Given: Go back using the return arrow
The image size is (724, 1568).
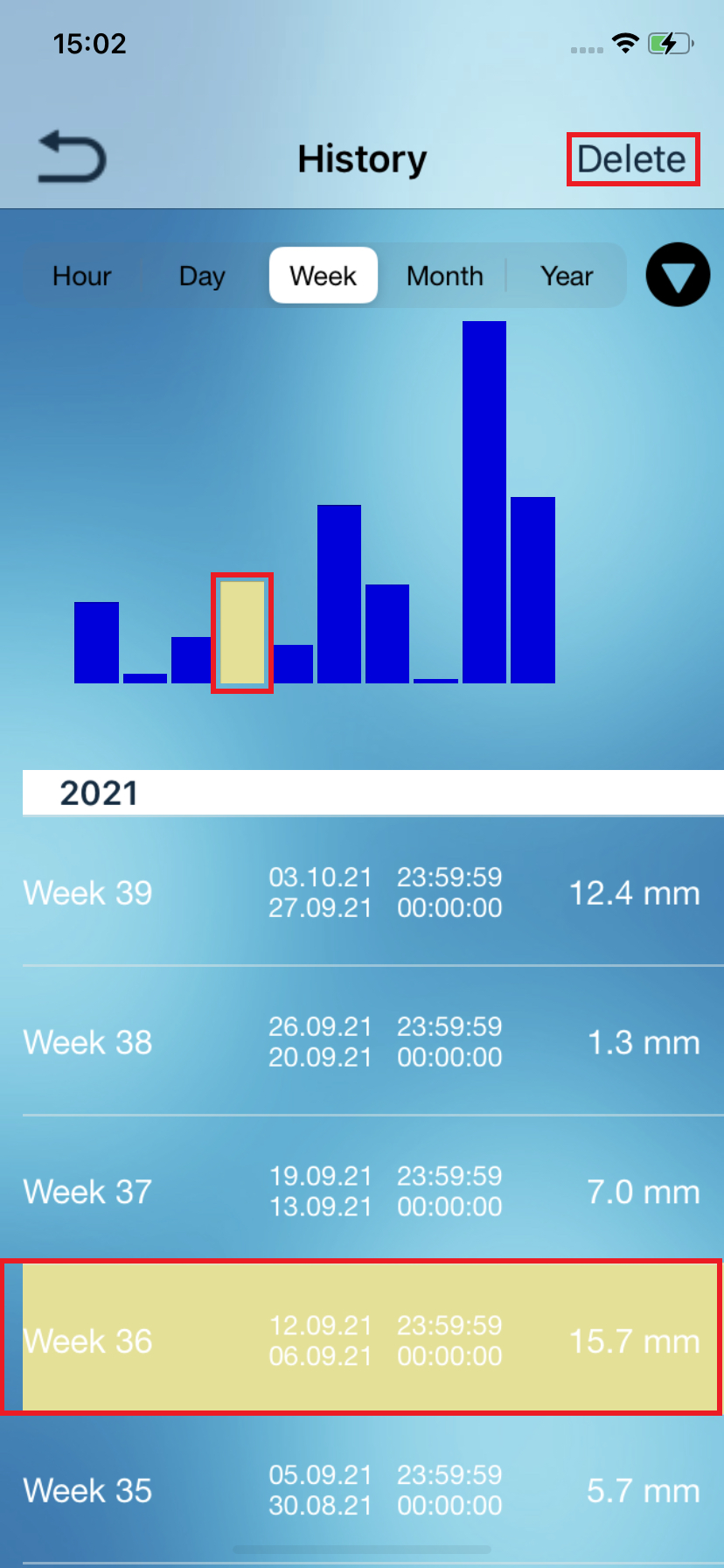Looking at the screenshot, I should coord(72,157).
